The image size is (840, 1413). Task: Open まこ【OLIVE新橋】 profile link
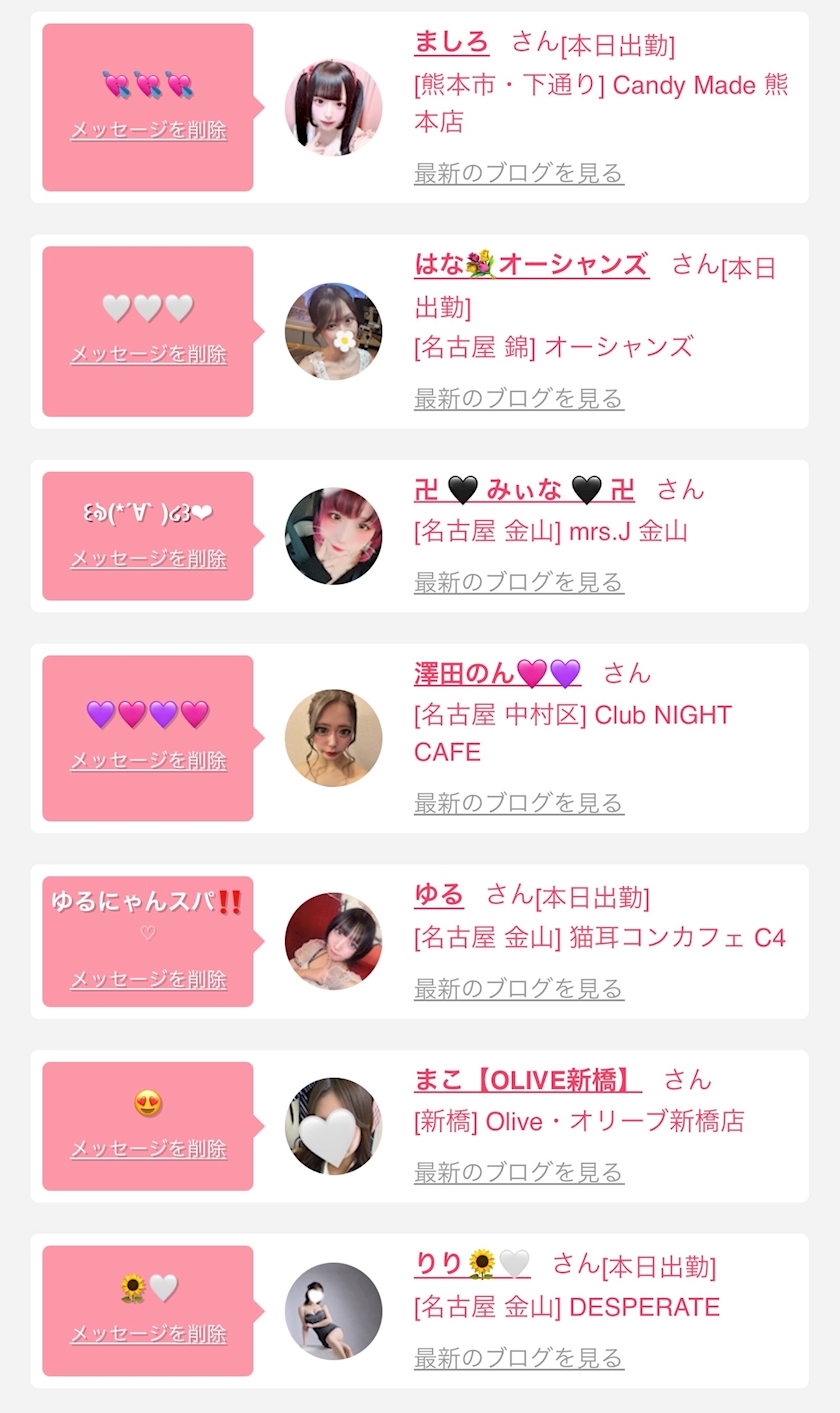point(527,1080)
